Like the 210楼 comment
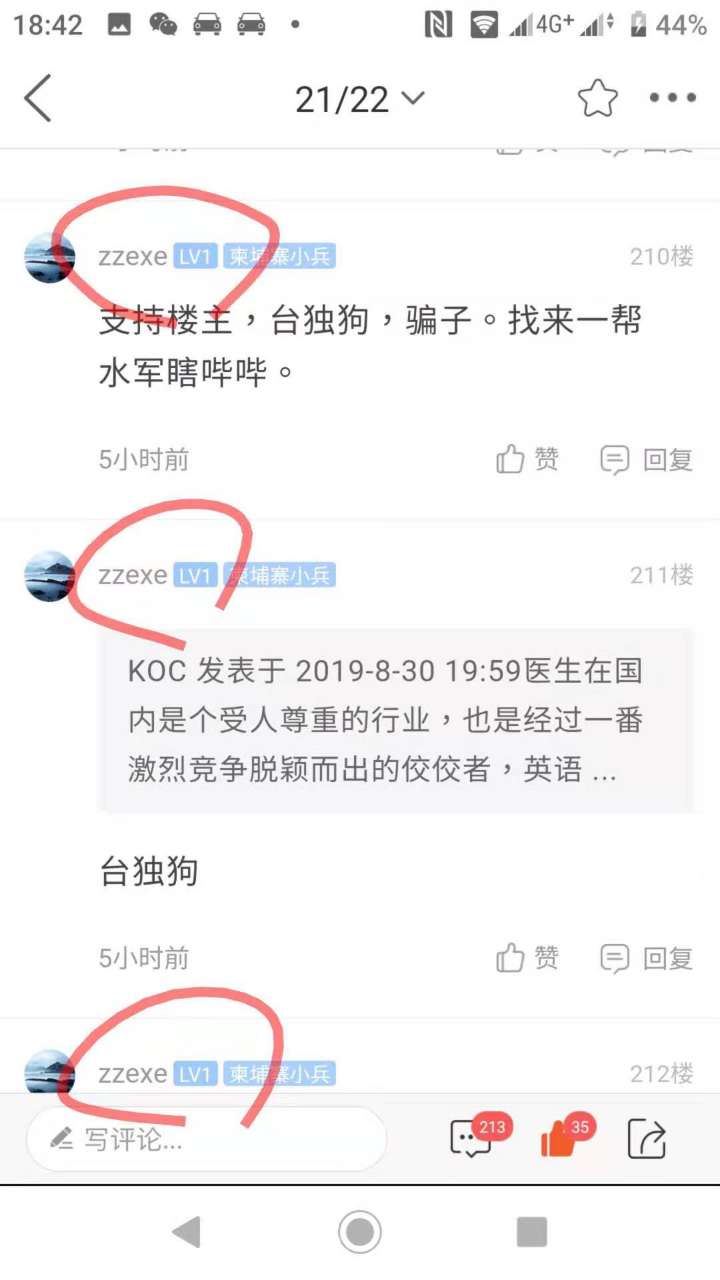Image resolution: width=720 pixels, height=1280 pixels. tap(527, 460)
